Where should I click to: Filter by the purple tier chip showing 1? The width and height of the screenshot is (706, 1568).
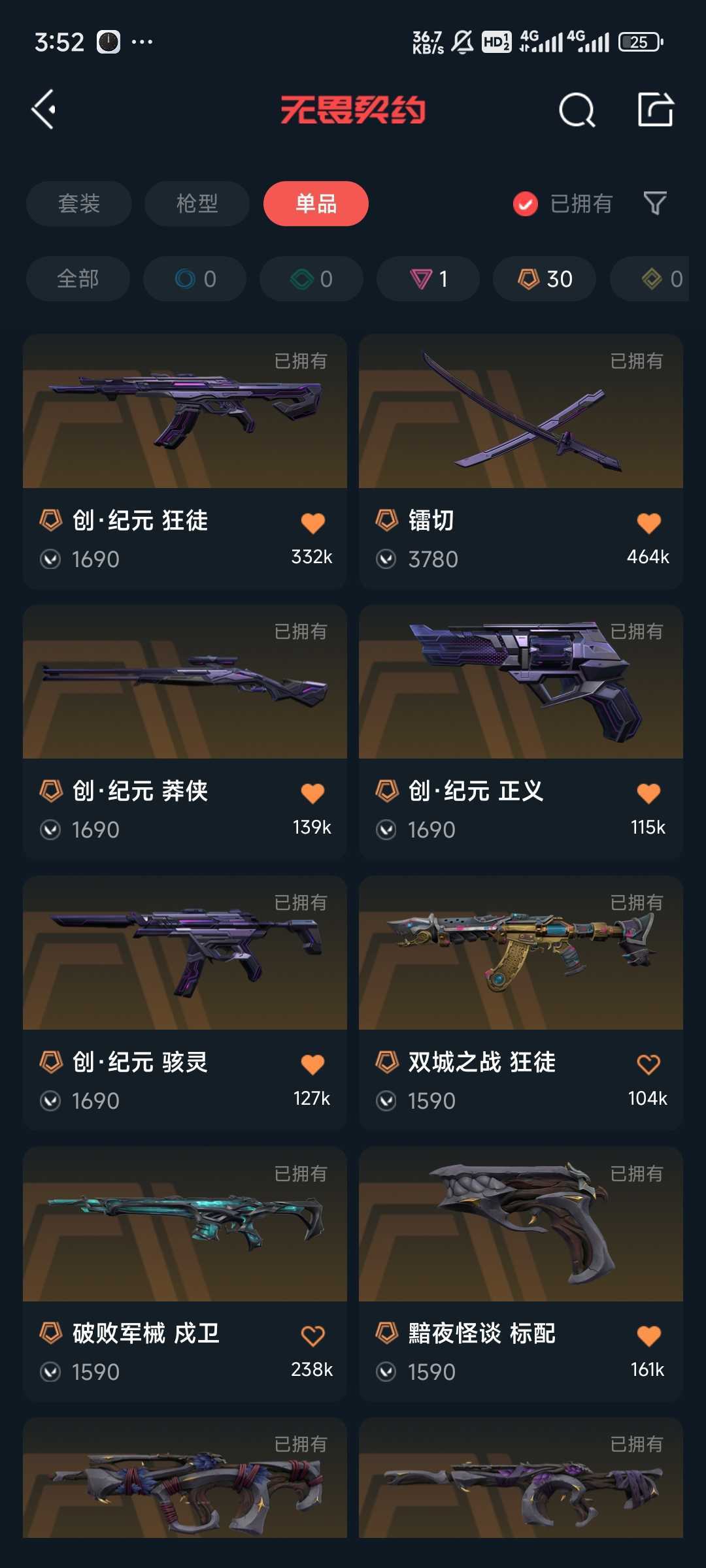(x=428, y=279)
